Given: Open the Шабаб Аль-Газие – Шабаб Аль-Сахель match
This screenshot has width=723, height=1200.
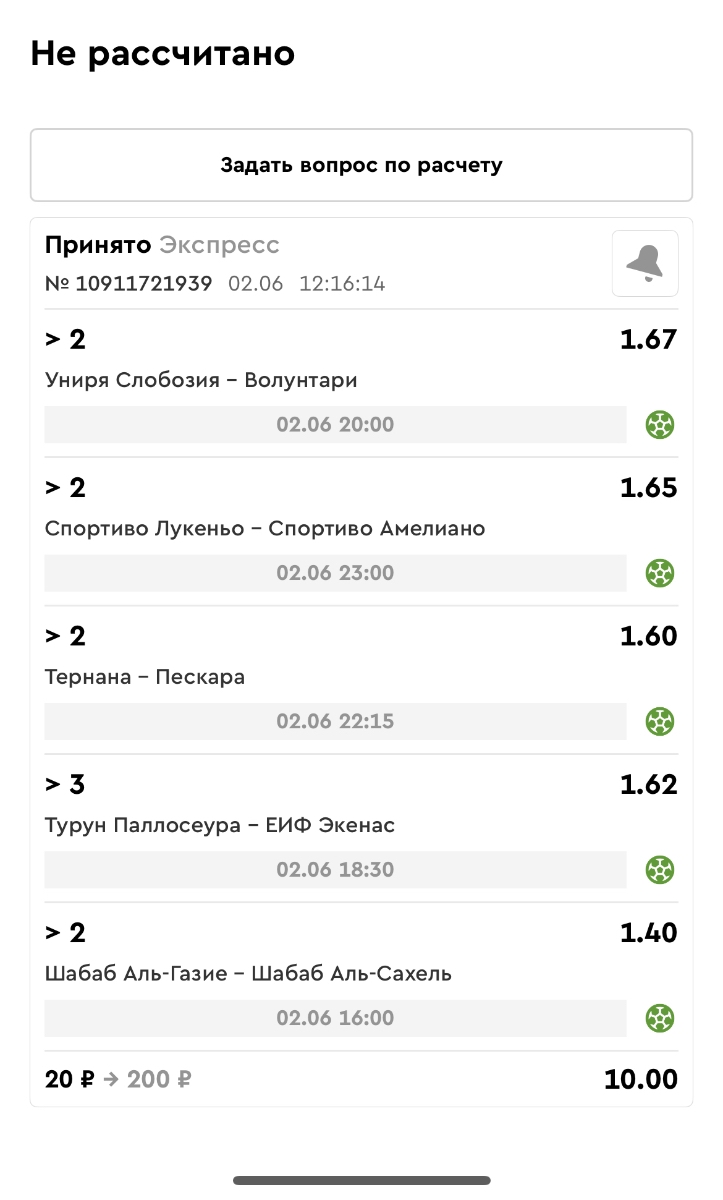Looking at the screenshot, I should (x=248, y=974).
